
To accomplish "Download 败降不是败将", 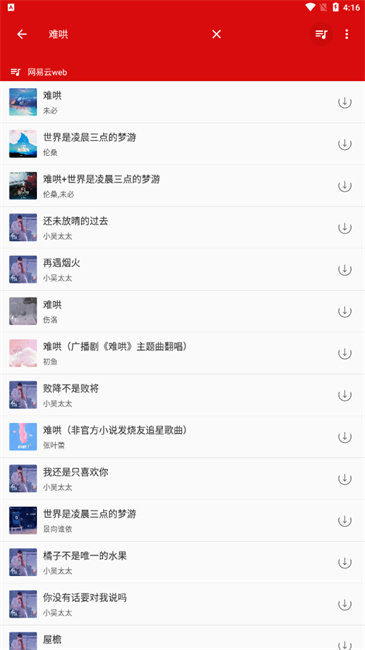I will click(345, 395).
